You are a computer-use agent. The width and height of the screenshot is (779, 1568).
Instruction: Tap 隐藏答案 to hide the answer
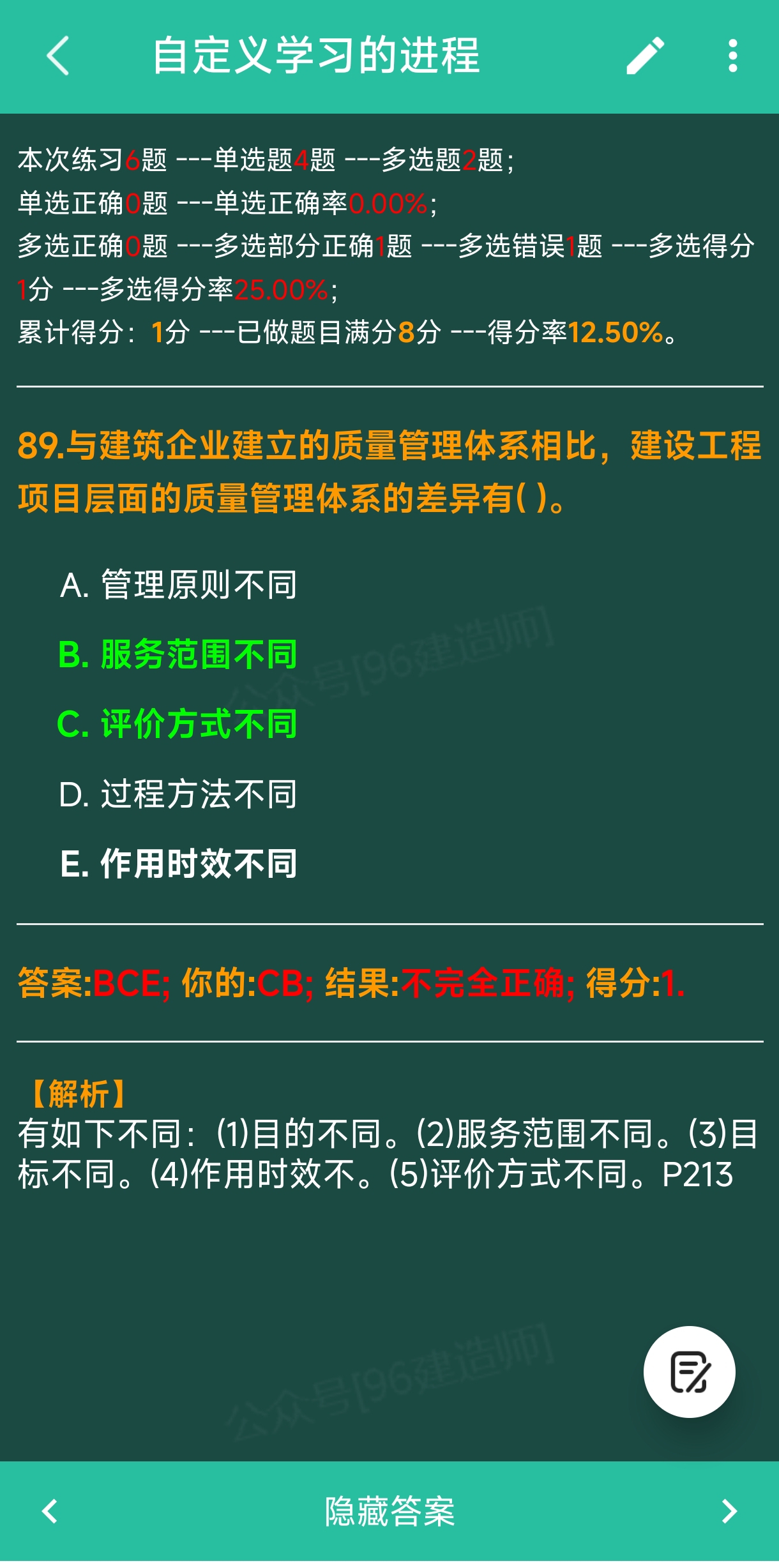(x=390, y=1511)
